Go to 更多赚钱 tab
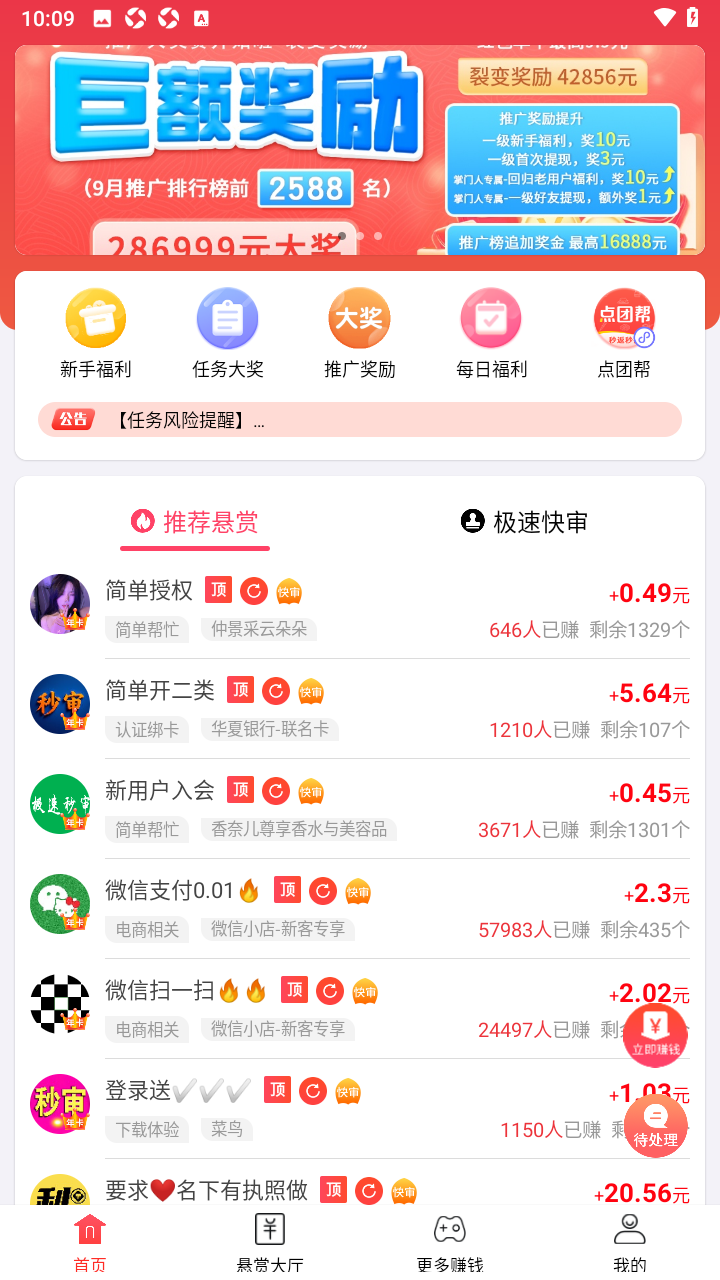 point(450,1243)
